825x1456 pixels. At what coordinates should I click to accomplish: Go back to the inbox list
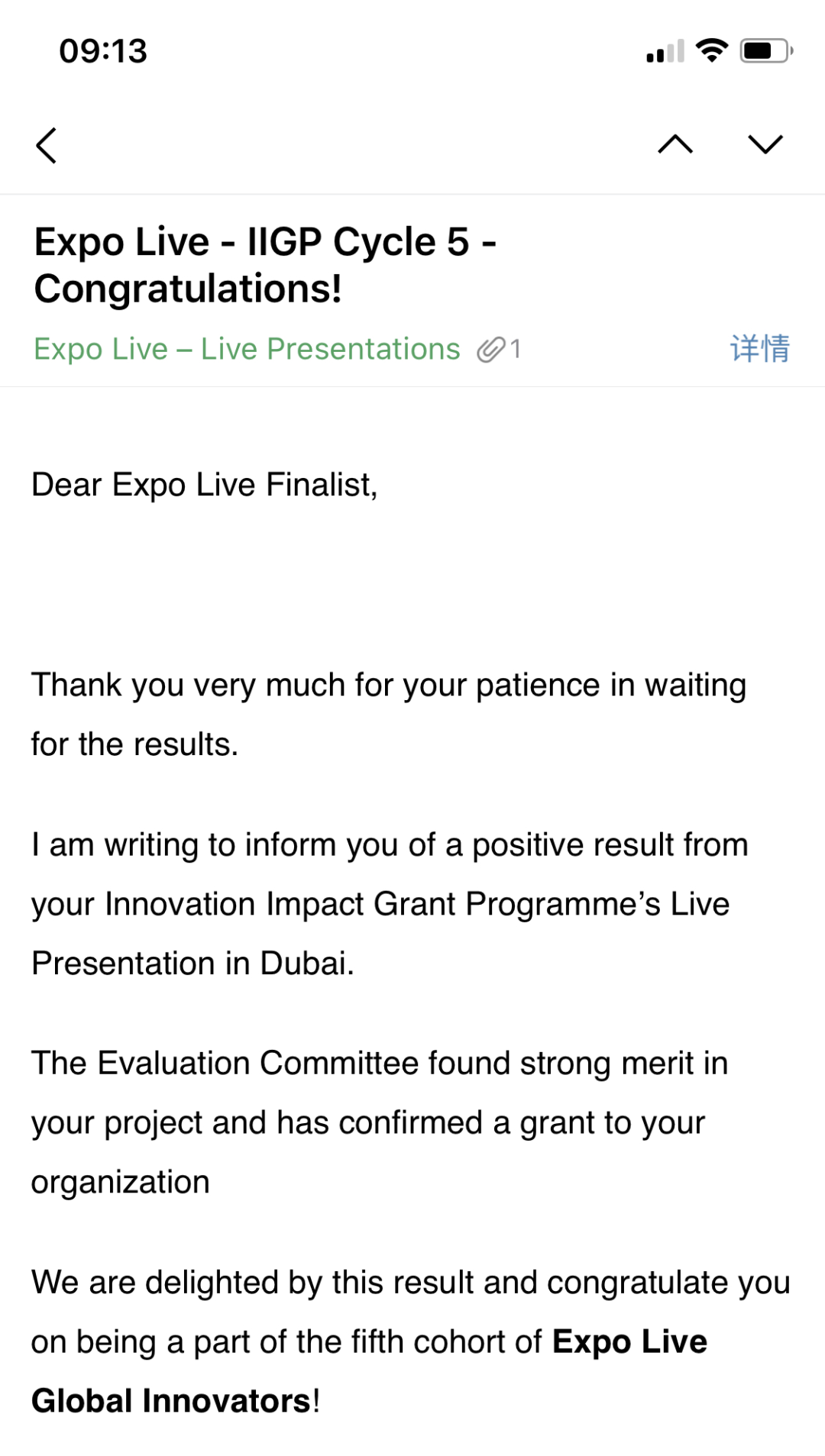(47, 145)
